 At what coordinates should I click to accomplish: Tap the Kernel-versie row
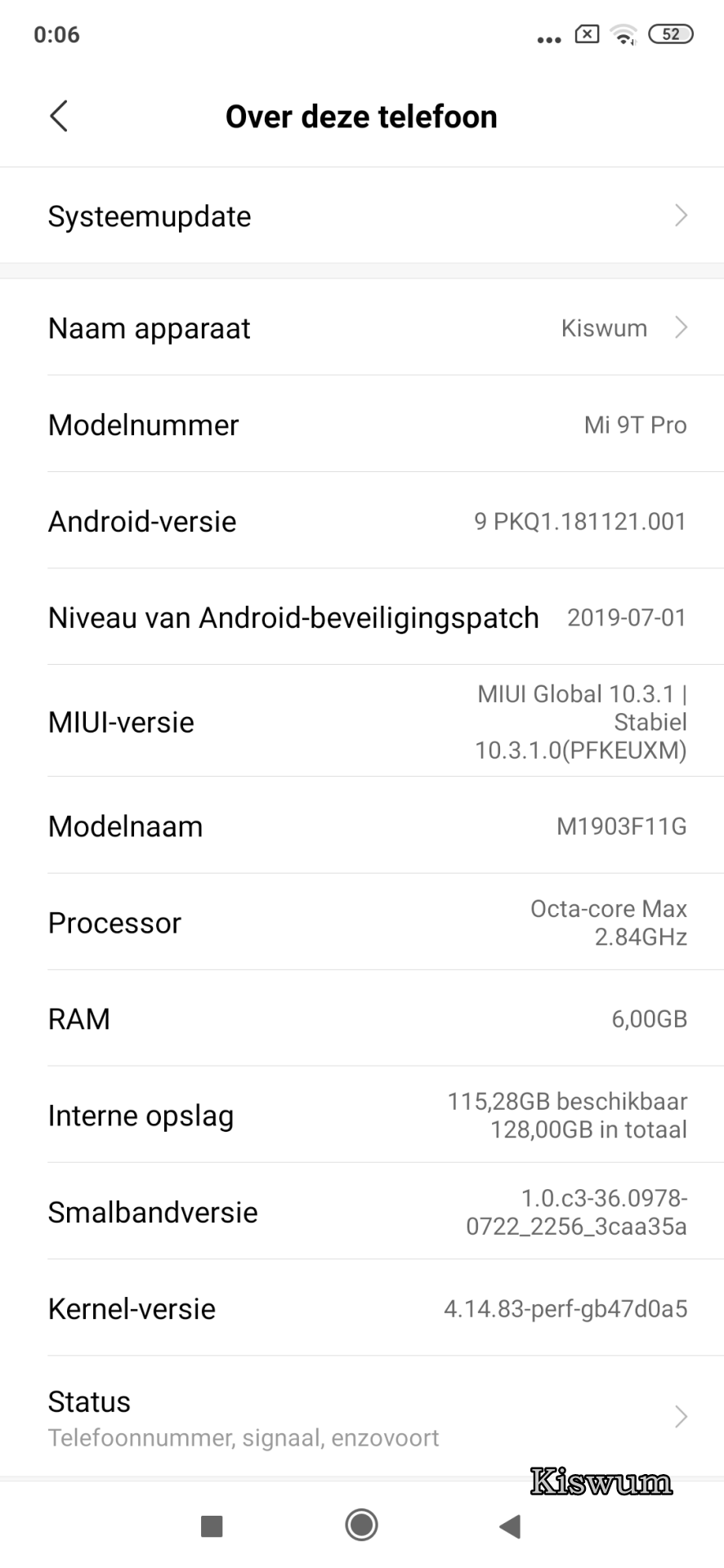pyautogui.click(x=362, y=1309)
